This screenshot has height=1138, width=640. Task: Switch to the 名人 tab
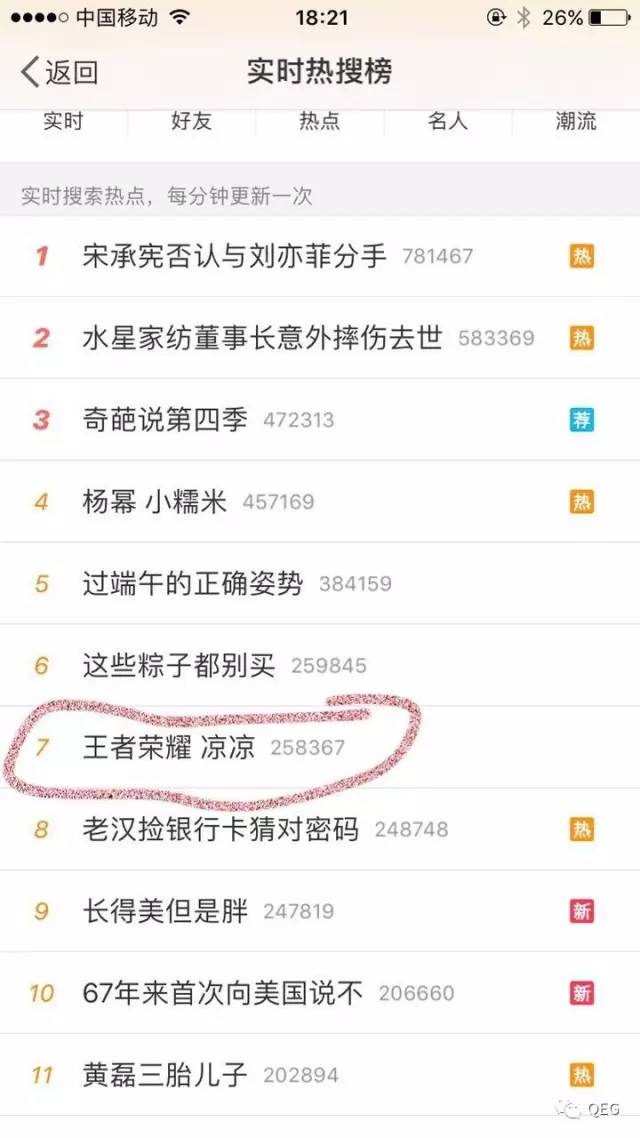pyautogui.click(x=447, y=122)
